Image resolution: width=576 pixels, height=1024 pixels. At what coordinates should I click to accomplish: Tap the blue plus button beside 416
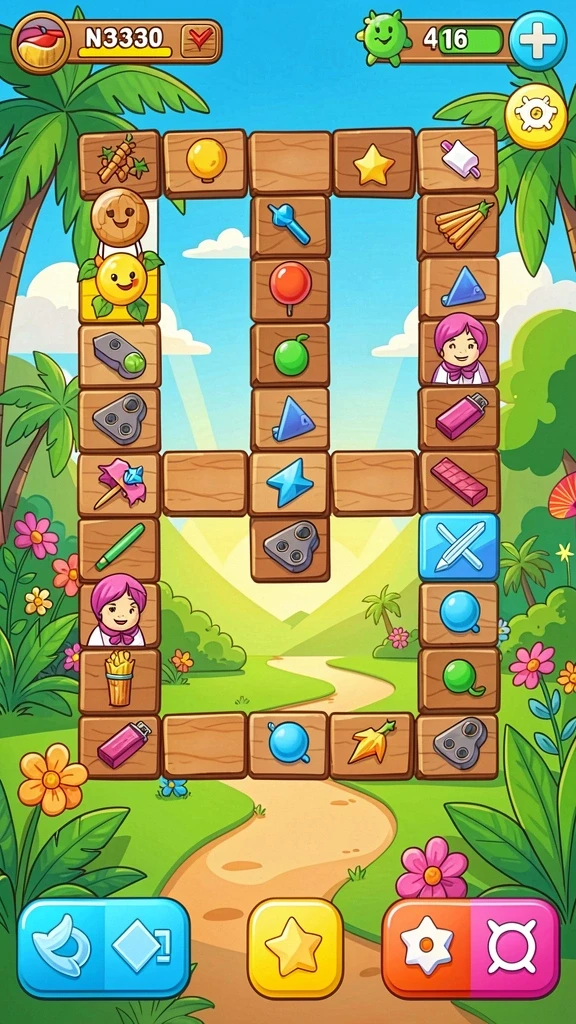(x=537, y=40)
